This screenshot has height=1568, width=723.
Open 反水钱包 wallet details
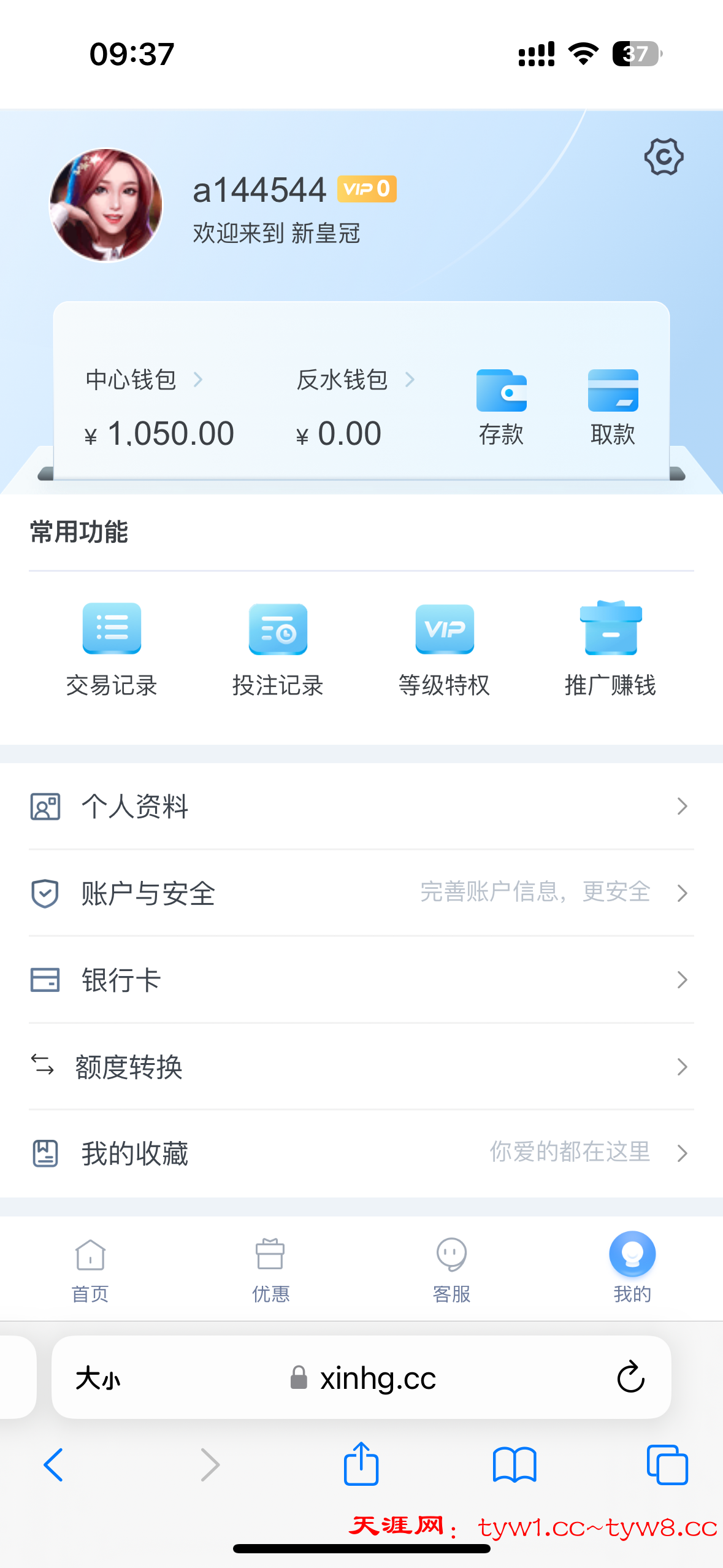click(355, 380)
